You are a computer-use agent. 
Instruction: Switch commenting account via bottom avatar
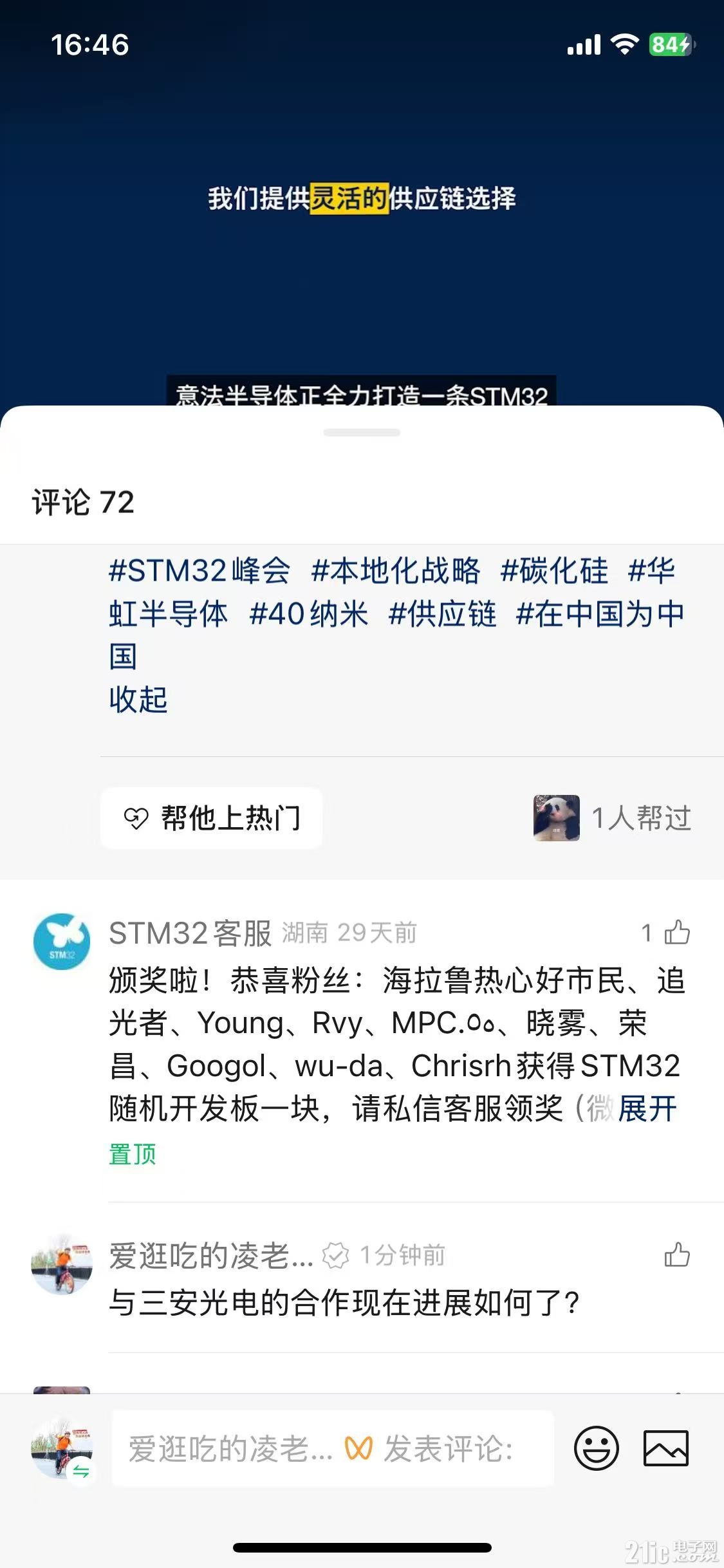tap(62, 1449)
